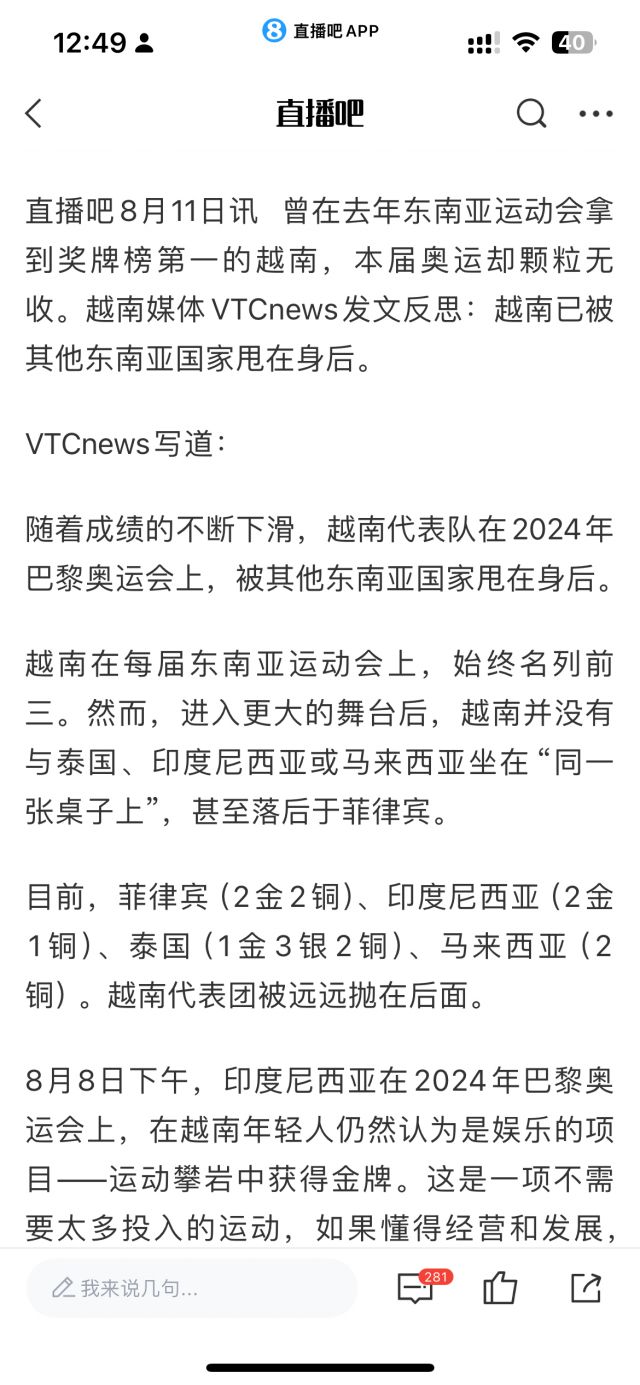Go back using the top-left arrow

34,114
